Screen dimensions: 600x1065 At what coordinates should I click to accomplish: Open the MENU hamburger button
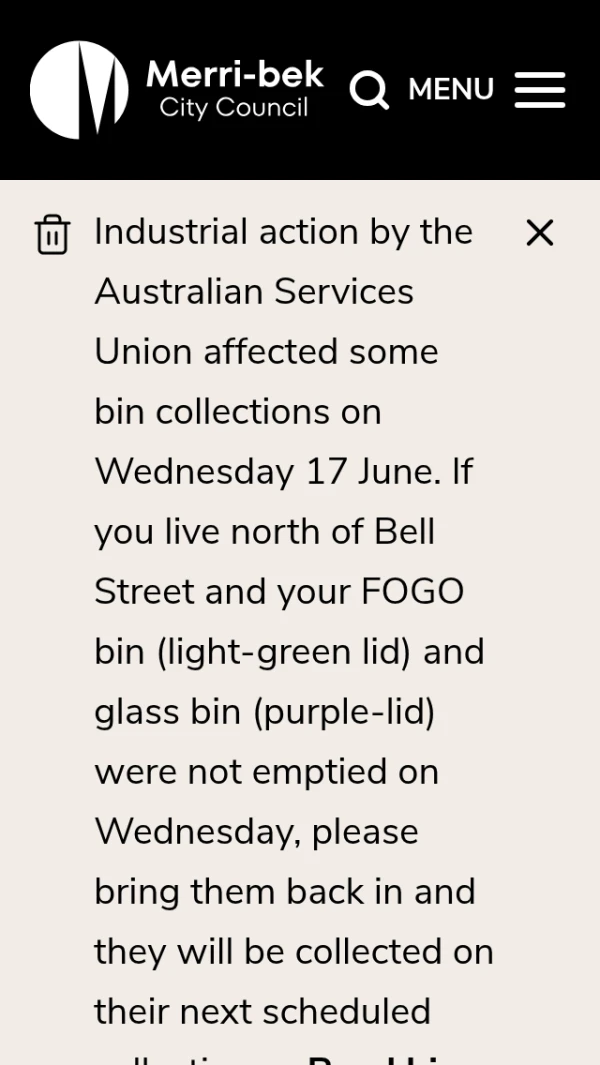click(x=487, y=90)
